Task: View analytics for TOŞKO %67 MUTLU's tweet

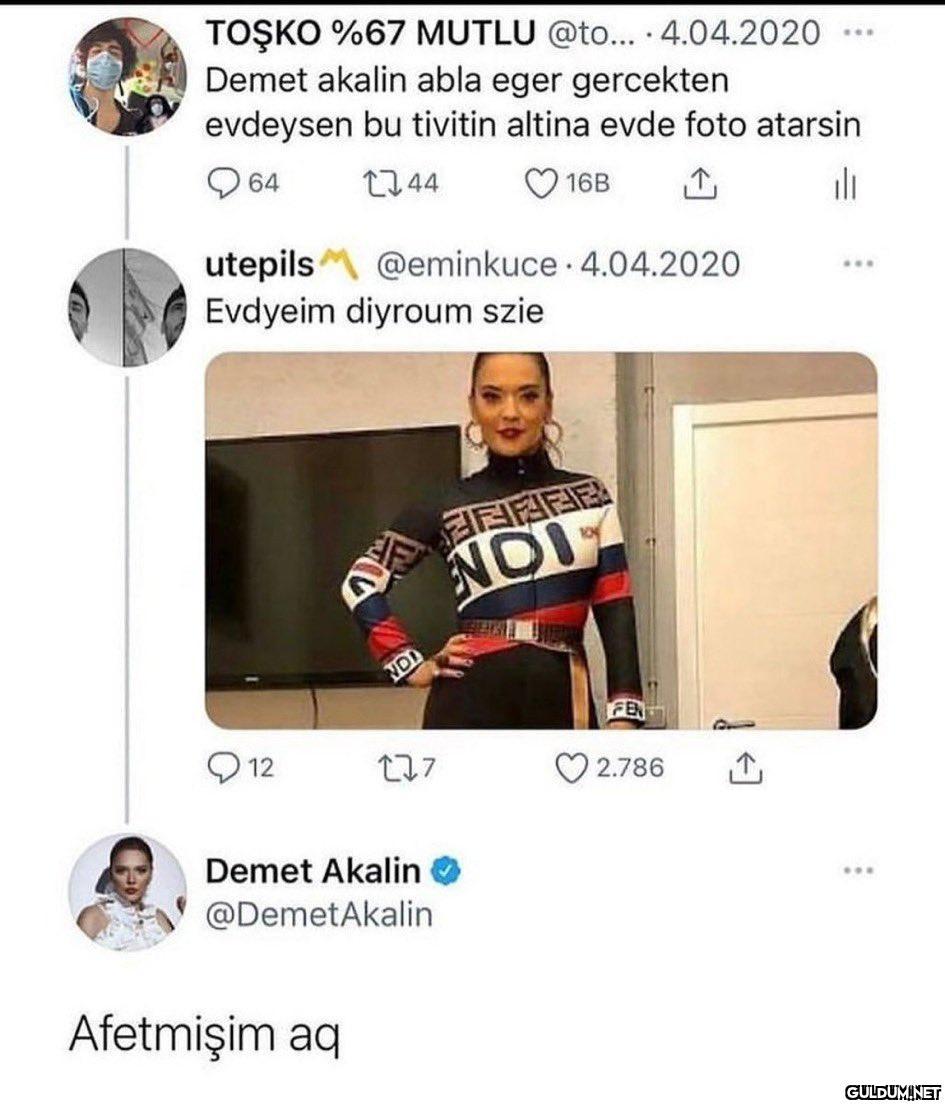Action: pyautogui.click(x=845, y=184)
